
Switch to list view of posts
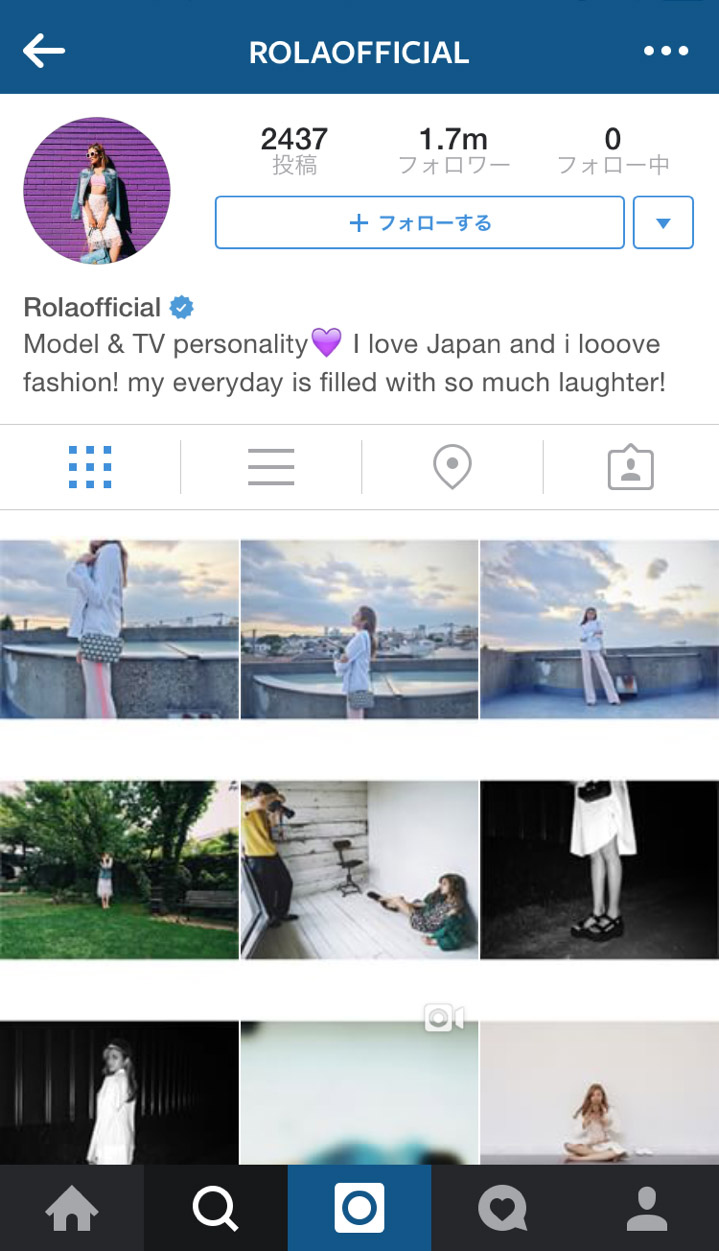[x=271, y=467]
